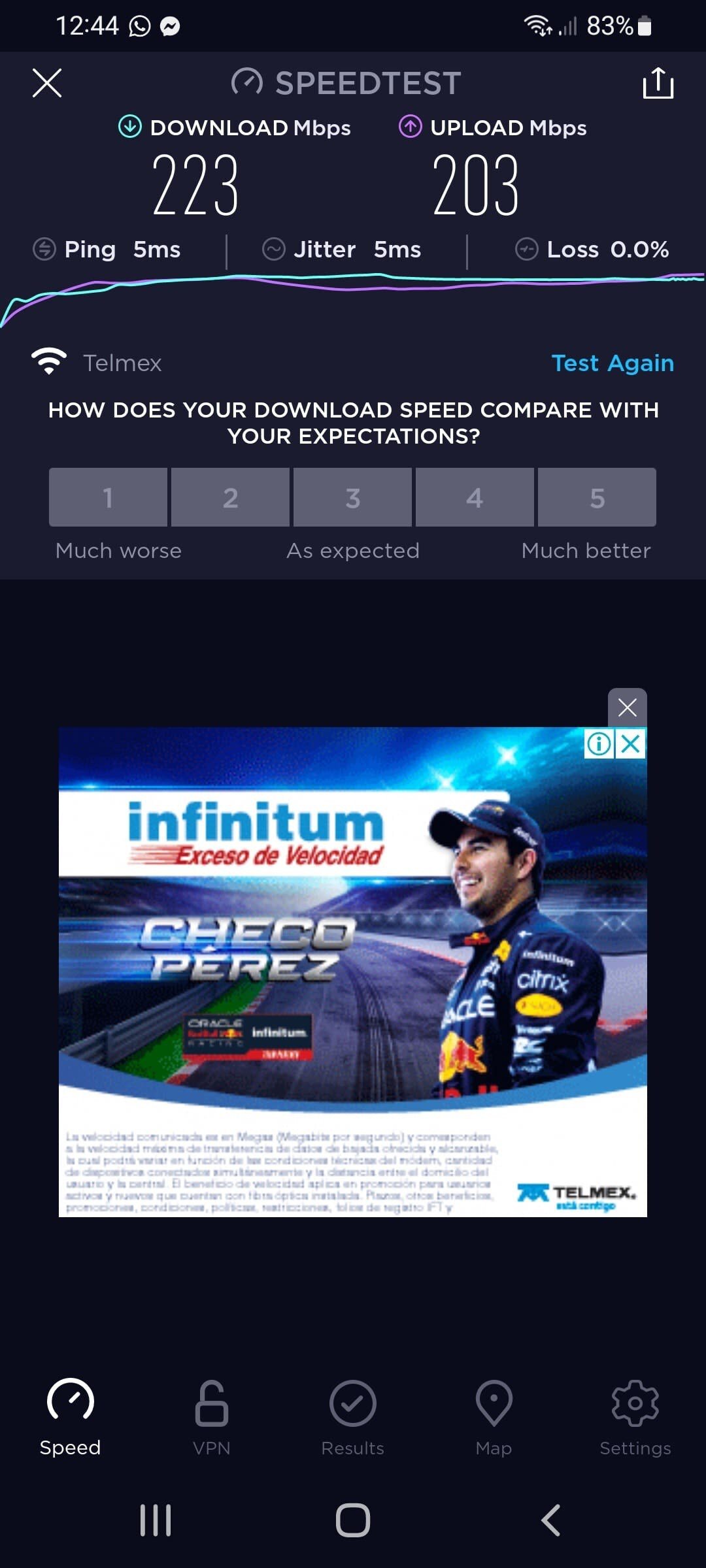The image size is (706, 1568).
Task: Rate download speed as 2
Action: (x=230, y=498)
